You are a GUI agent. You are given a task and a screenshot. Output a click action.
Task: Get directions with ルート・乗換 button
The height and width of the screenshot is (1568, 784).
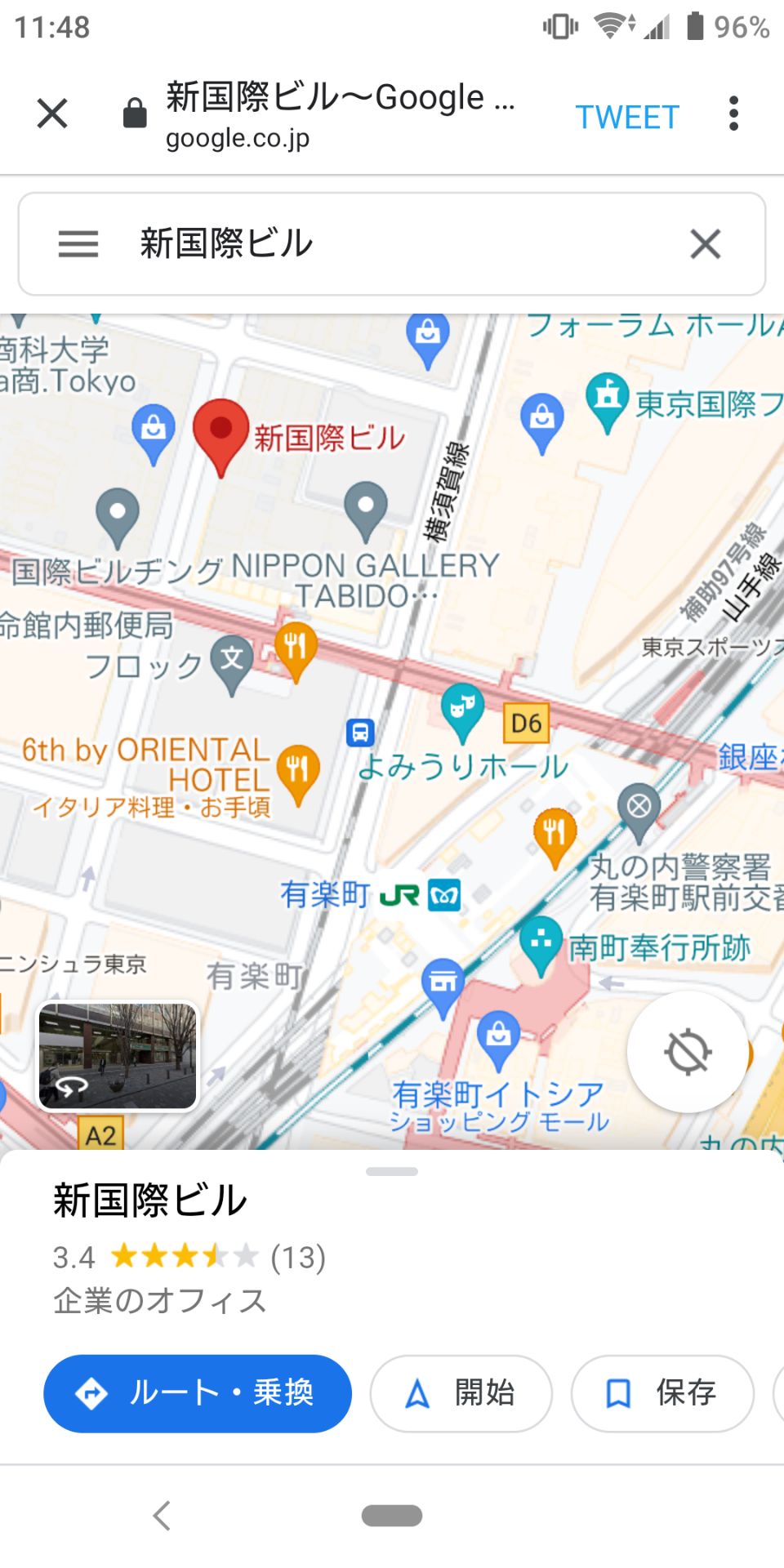198,1392
